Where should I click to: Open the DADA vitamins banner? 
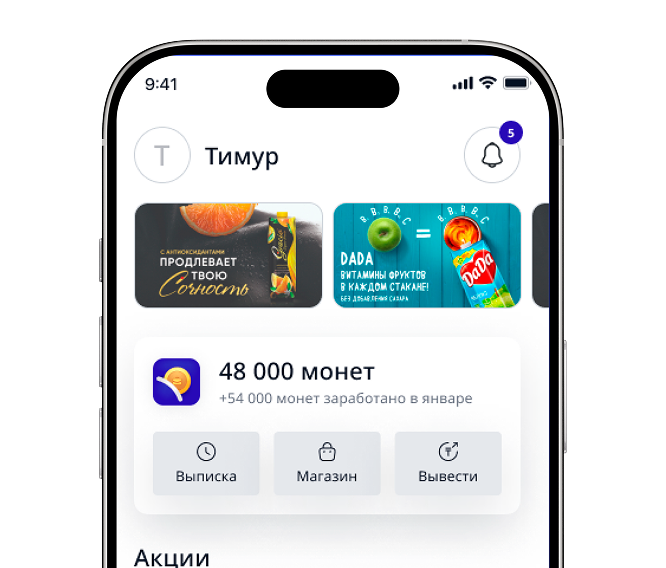[x=427, y=255]
